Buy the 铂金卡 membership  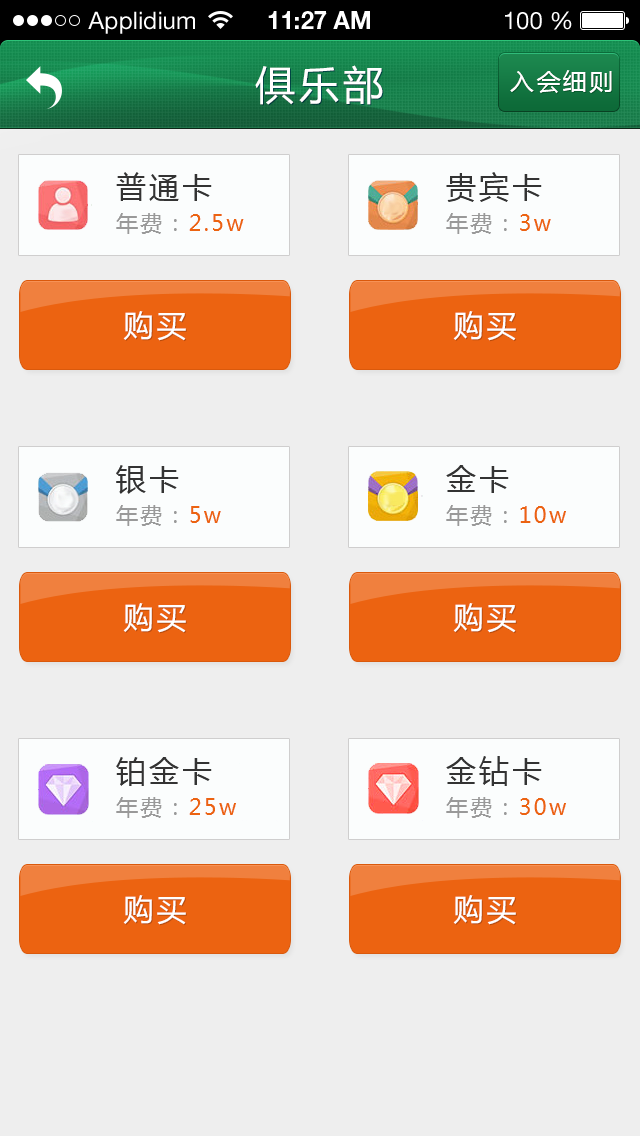[155, 909]
